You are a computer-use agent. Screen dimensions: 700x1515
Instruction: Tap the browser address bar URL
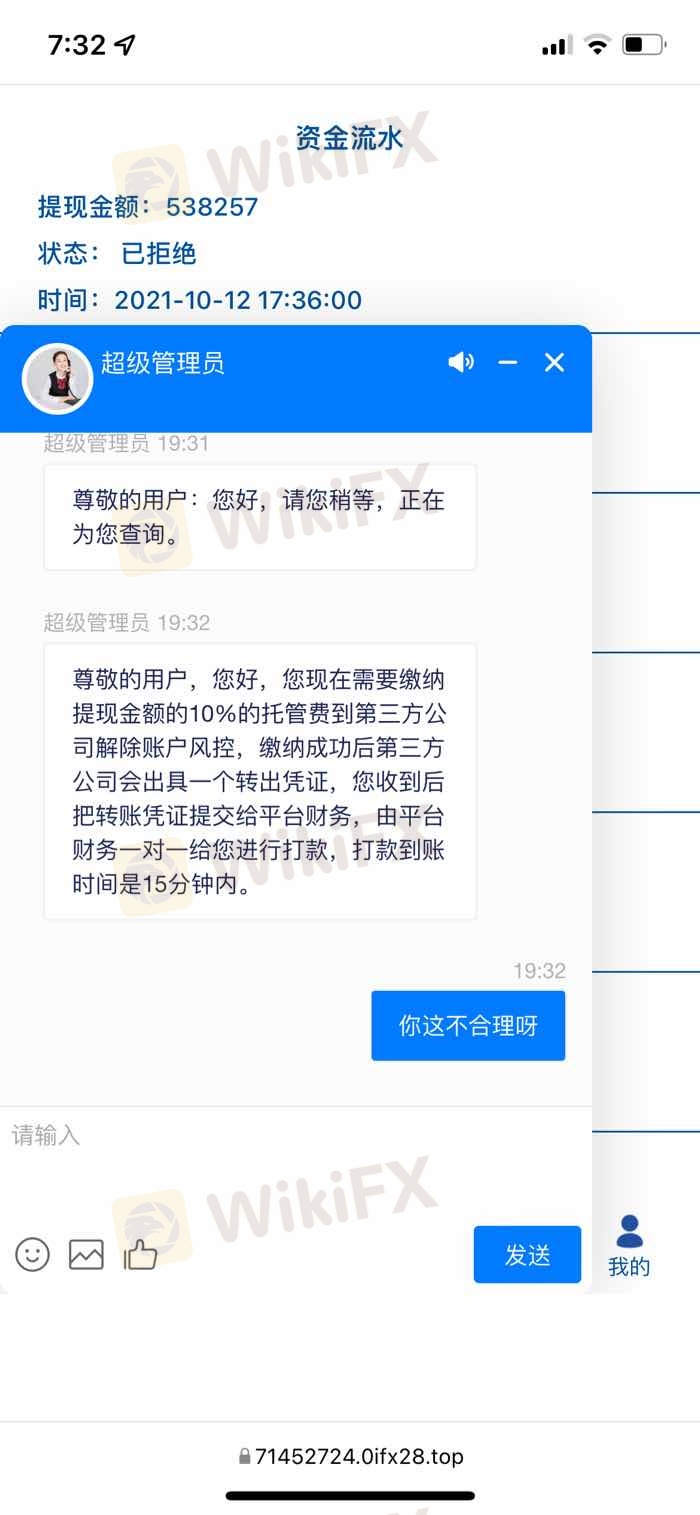351,1456
